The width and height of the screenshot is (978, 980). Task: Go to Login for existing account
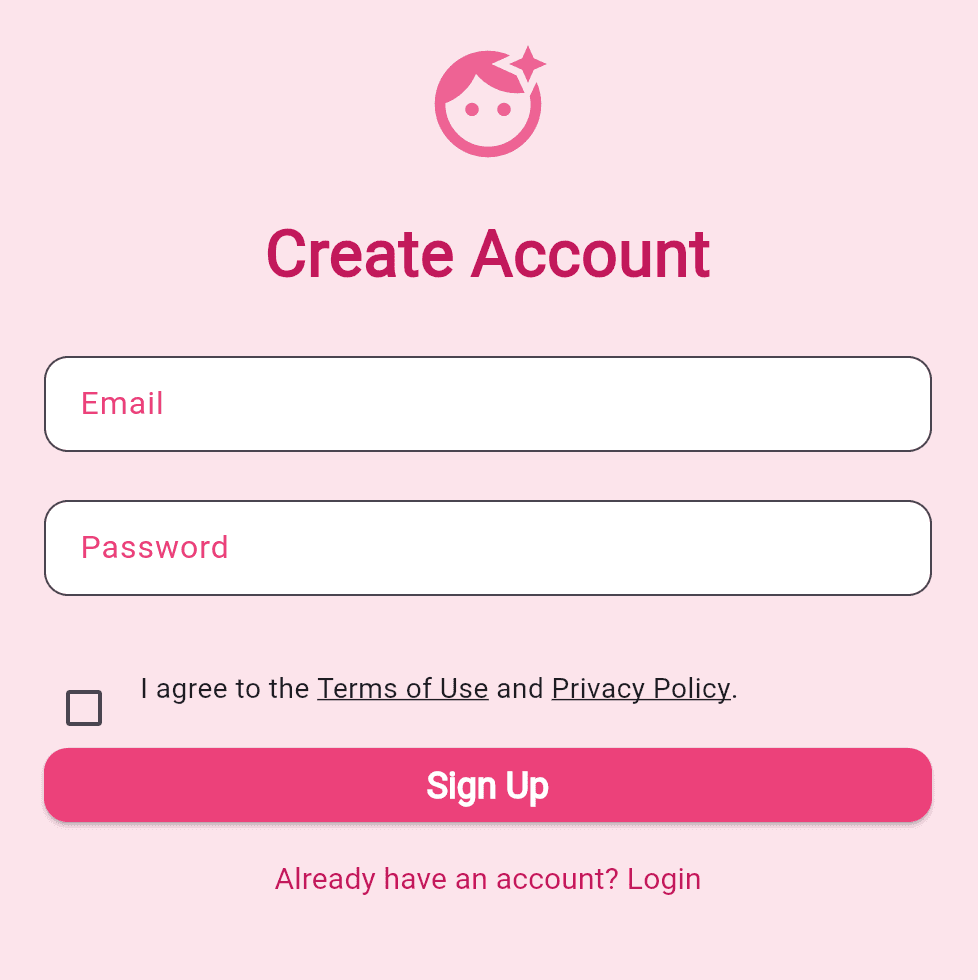point(663,879)
